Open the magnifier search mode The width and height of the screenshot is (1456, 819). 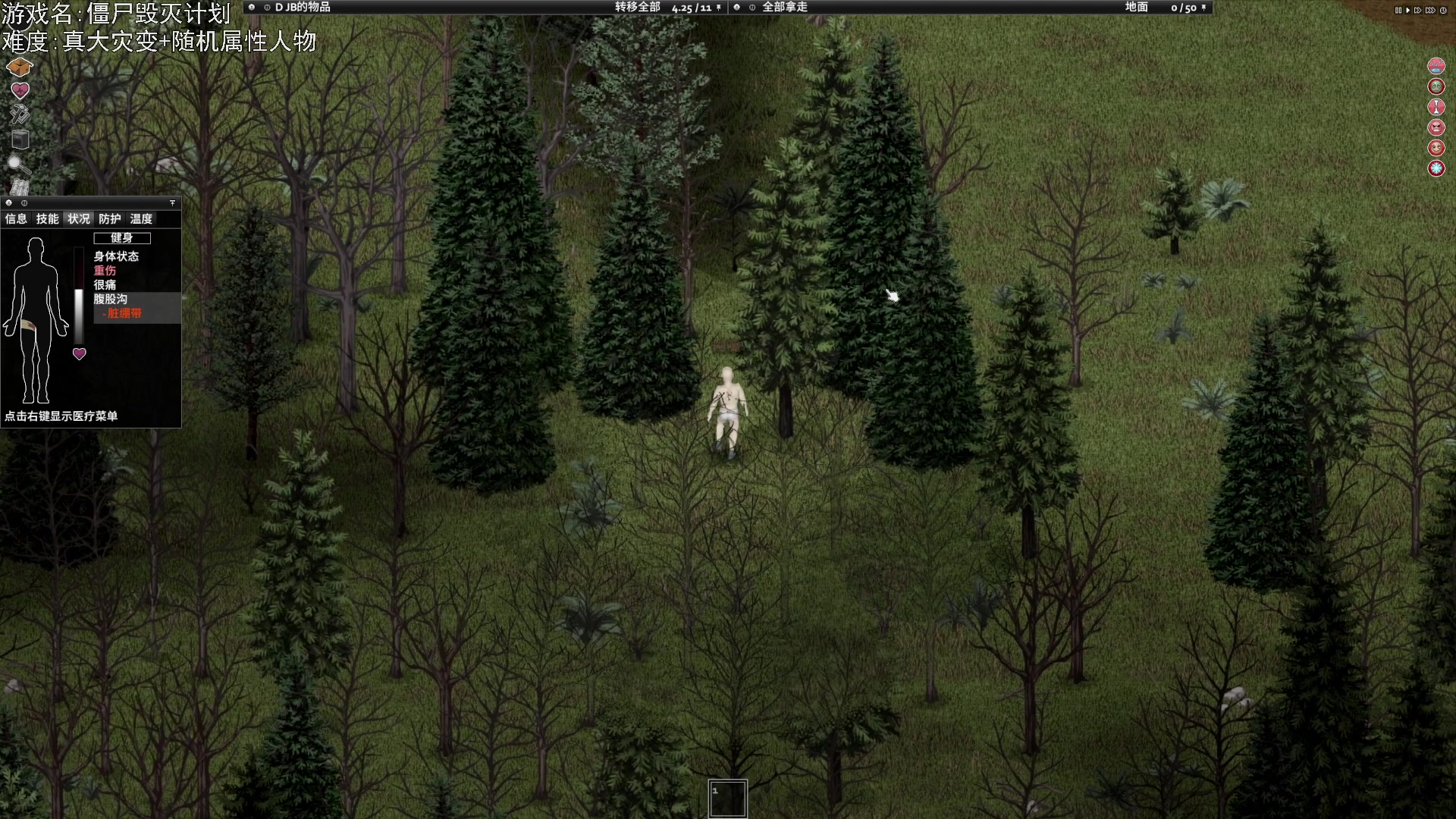pyautogui.click(x=18, y=165)
